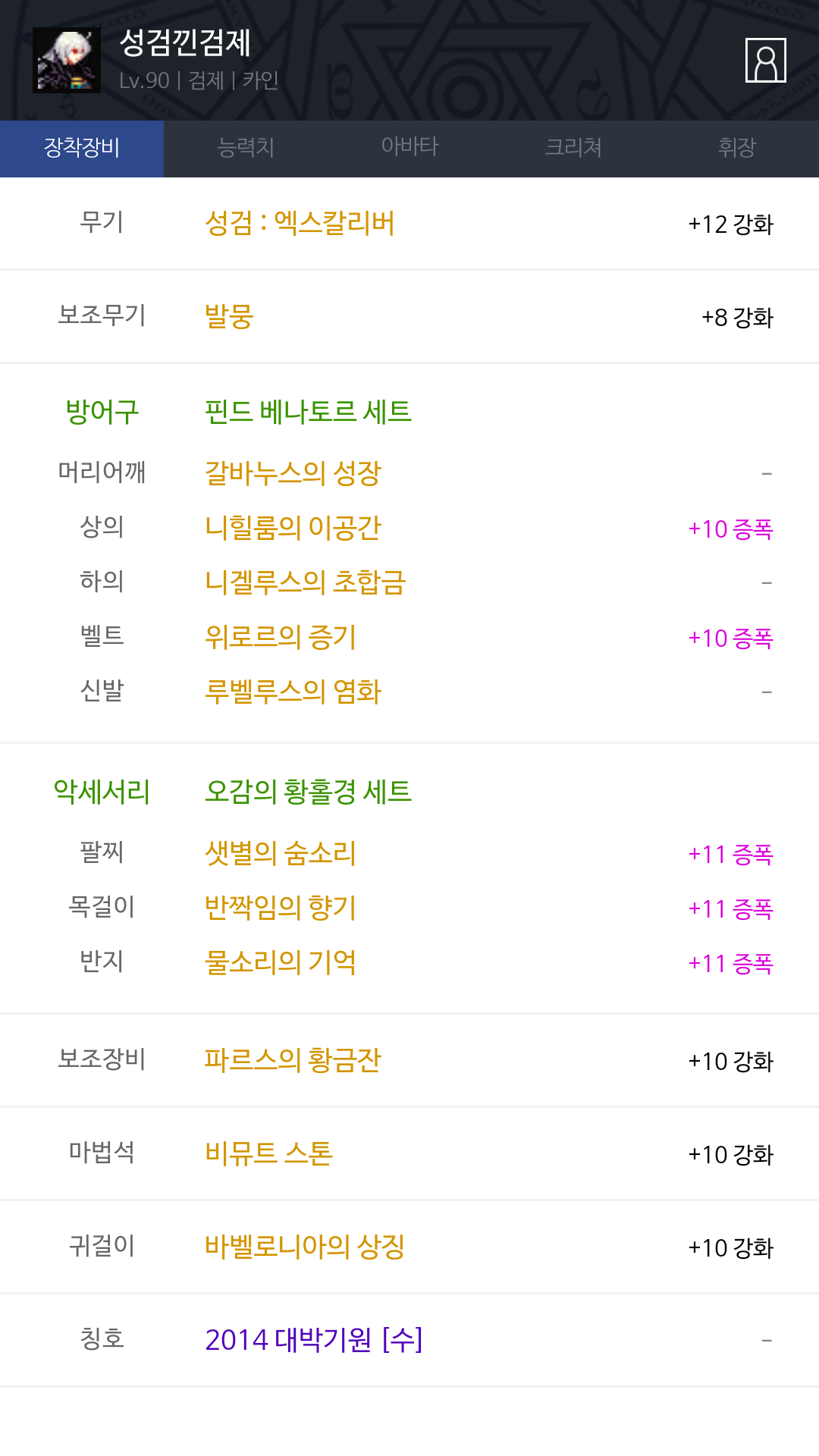The height and width of the screenshot is (1456, 819).
Task: Open ring item 물소리의 기억
Action: pos(281,962)
